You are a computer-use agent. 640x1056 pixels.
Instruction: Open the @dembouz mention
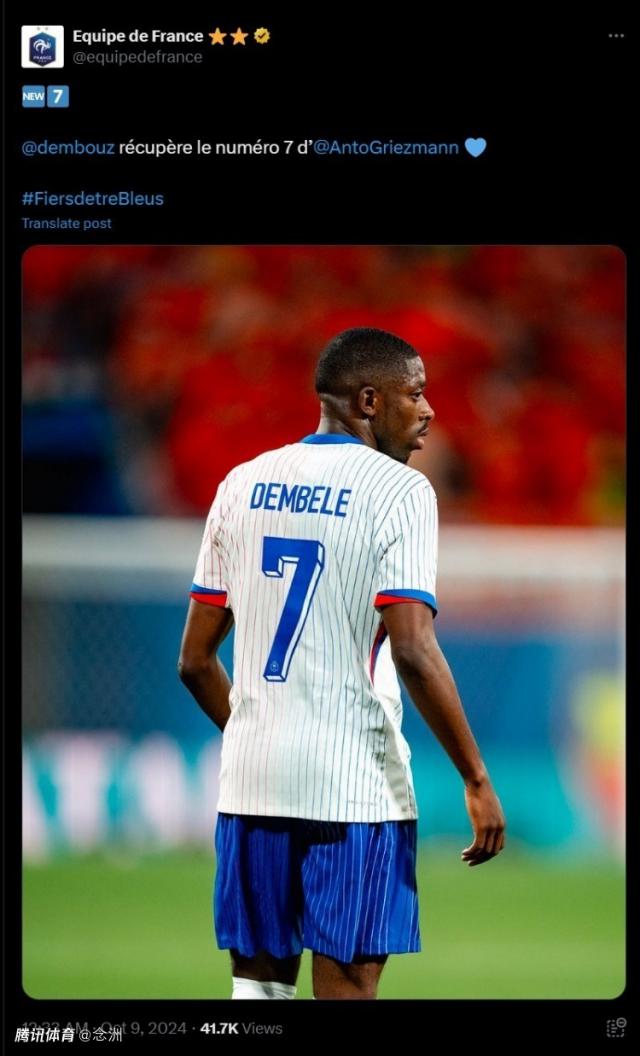click(68, 148)
